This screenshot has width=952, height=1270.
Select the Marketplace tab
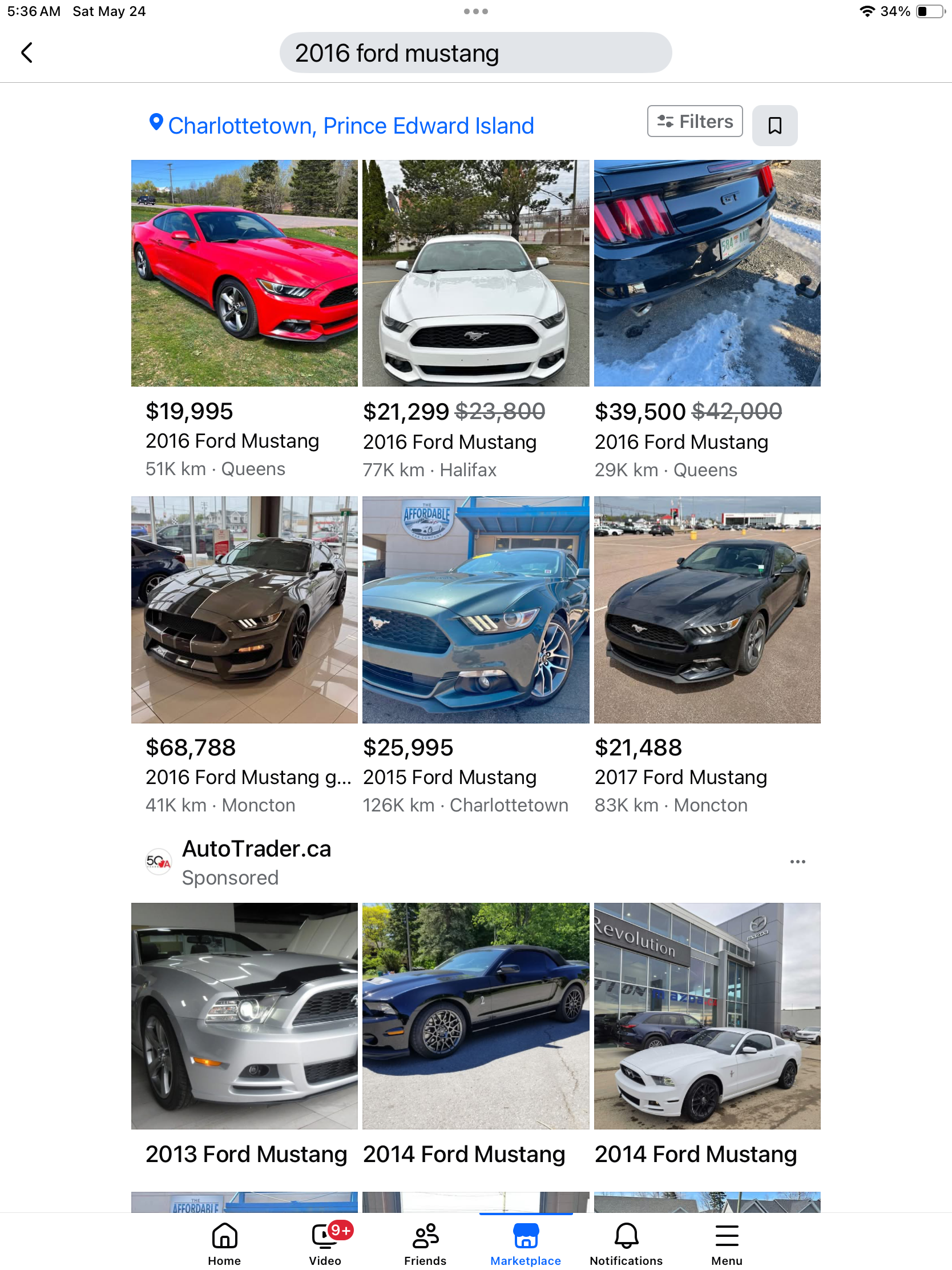click(x=526, y=1243)
